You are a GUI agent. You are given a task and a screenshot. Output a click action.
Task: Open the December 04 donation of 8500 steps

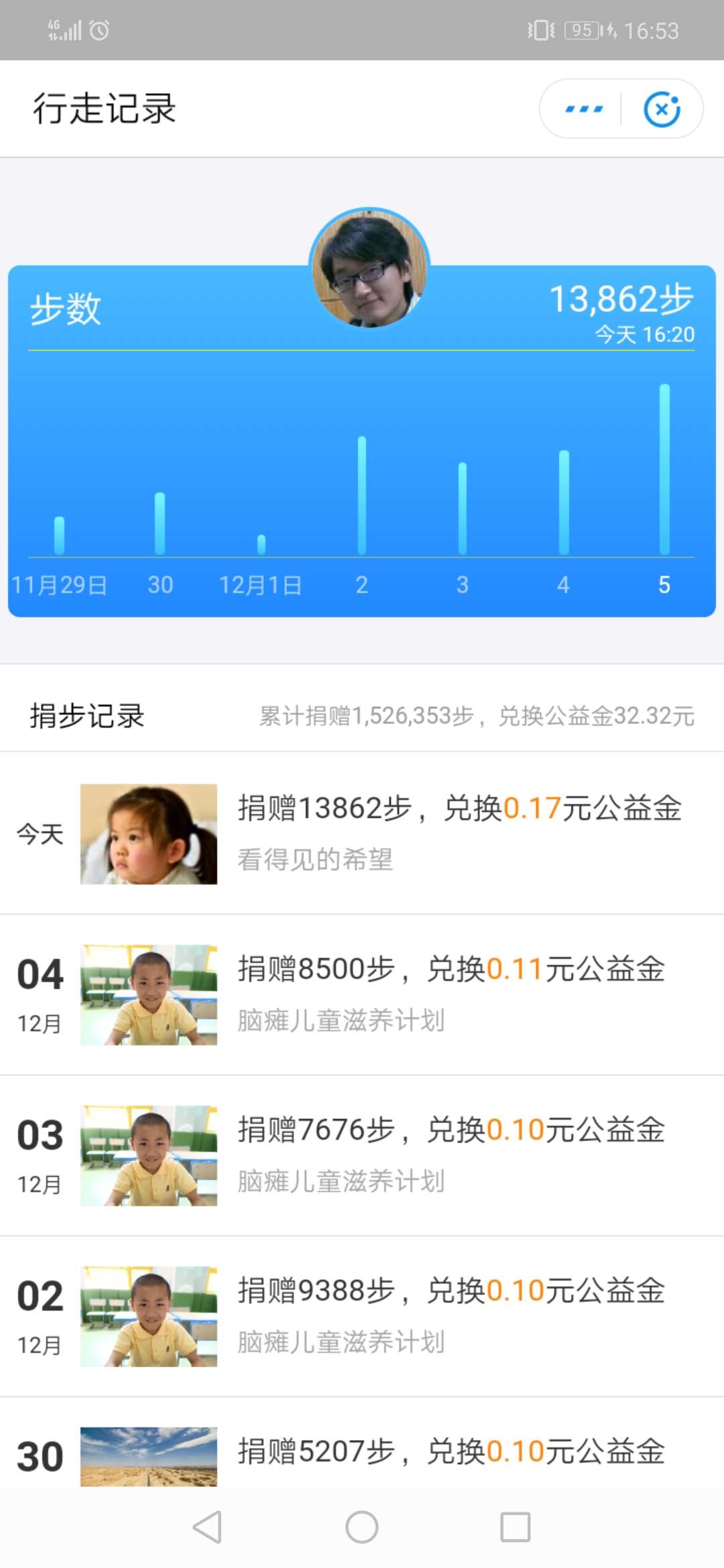click(362, 995)
